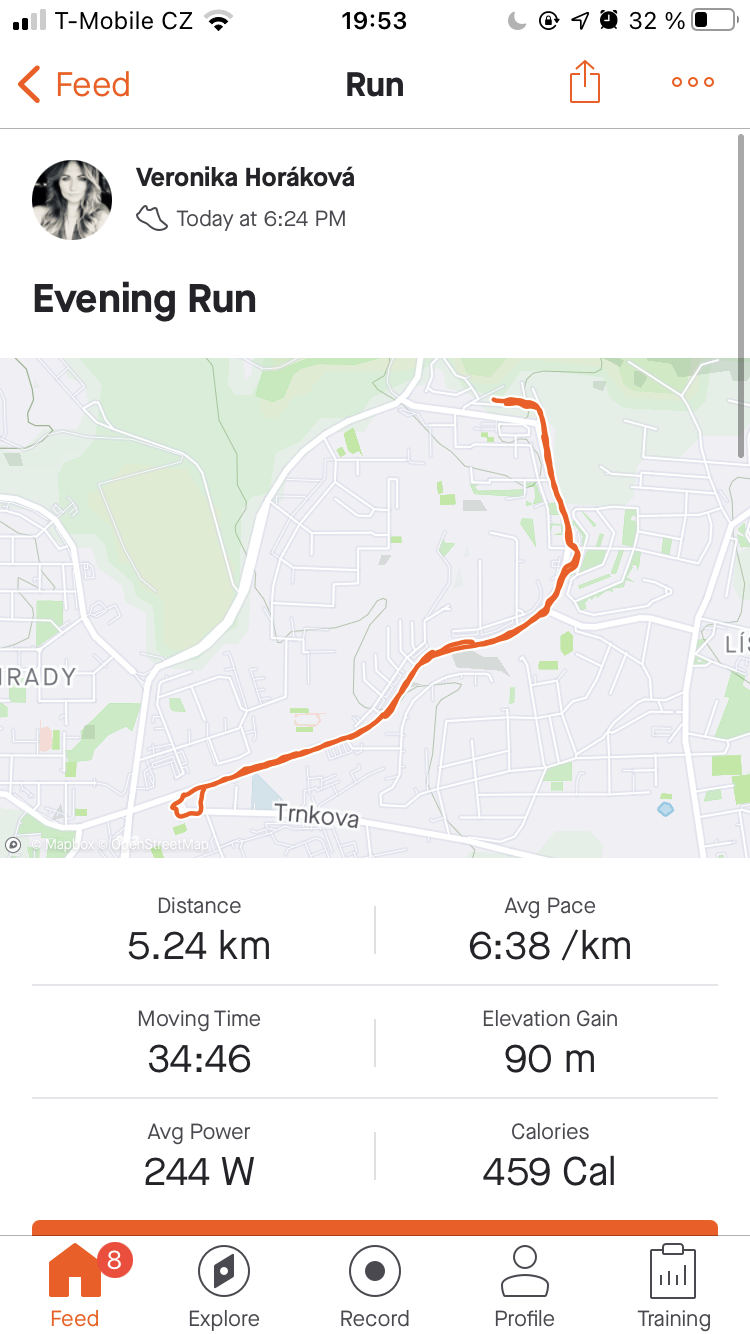Switch to the Explore tab
Screen dimensions: 750x1334
224,1286
